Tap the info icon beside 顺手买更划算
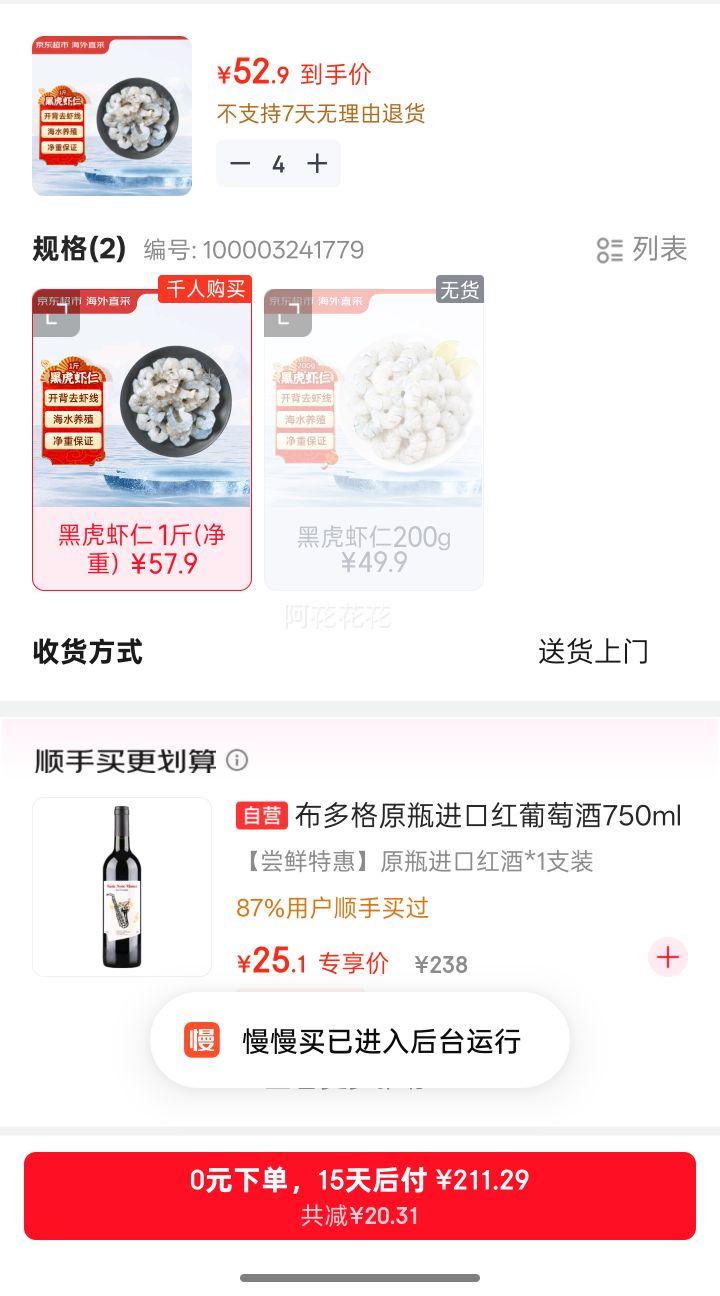This screenshot has height=1296, width=720. [x=237, y=760]
